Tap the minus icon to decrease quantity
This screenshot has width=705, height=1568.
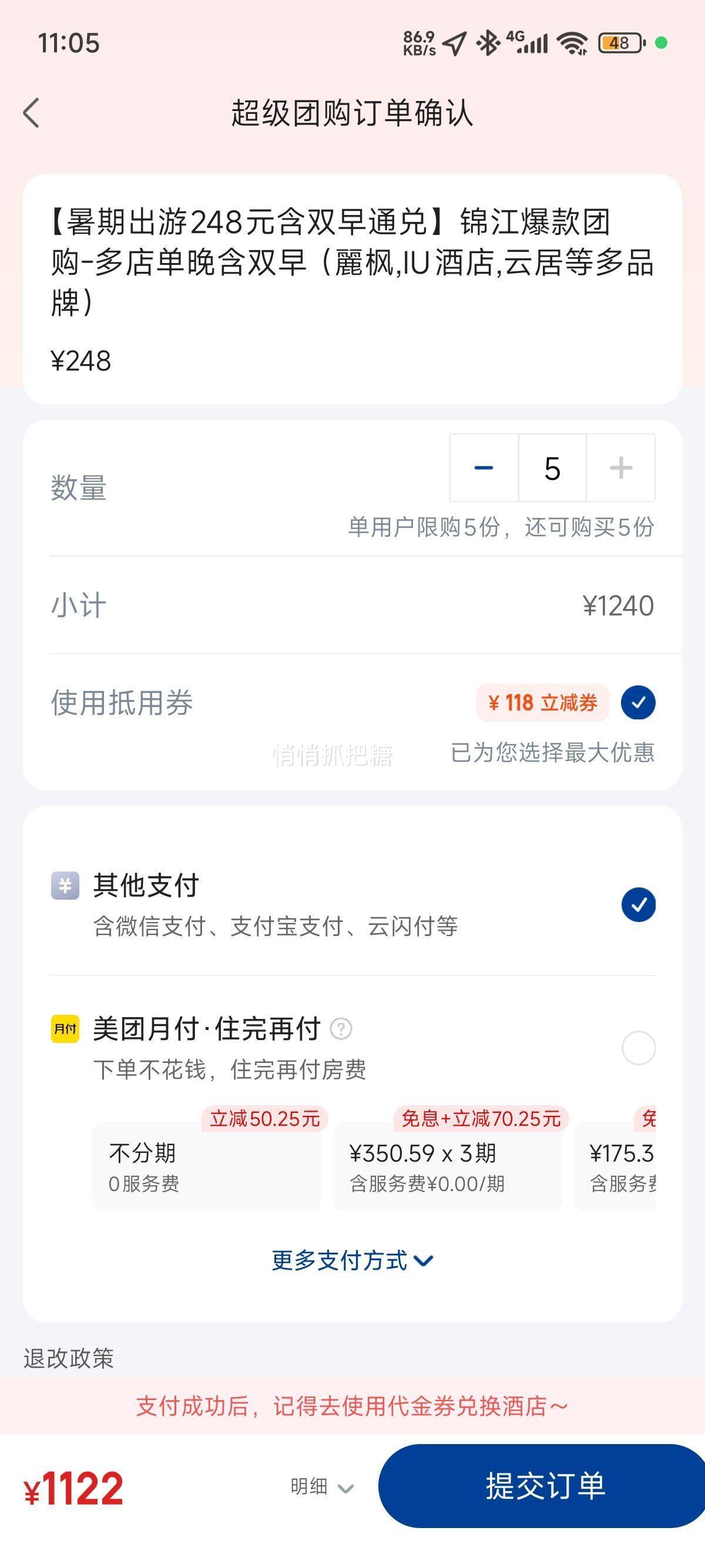point(483,466)
